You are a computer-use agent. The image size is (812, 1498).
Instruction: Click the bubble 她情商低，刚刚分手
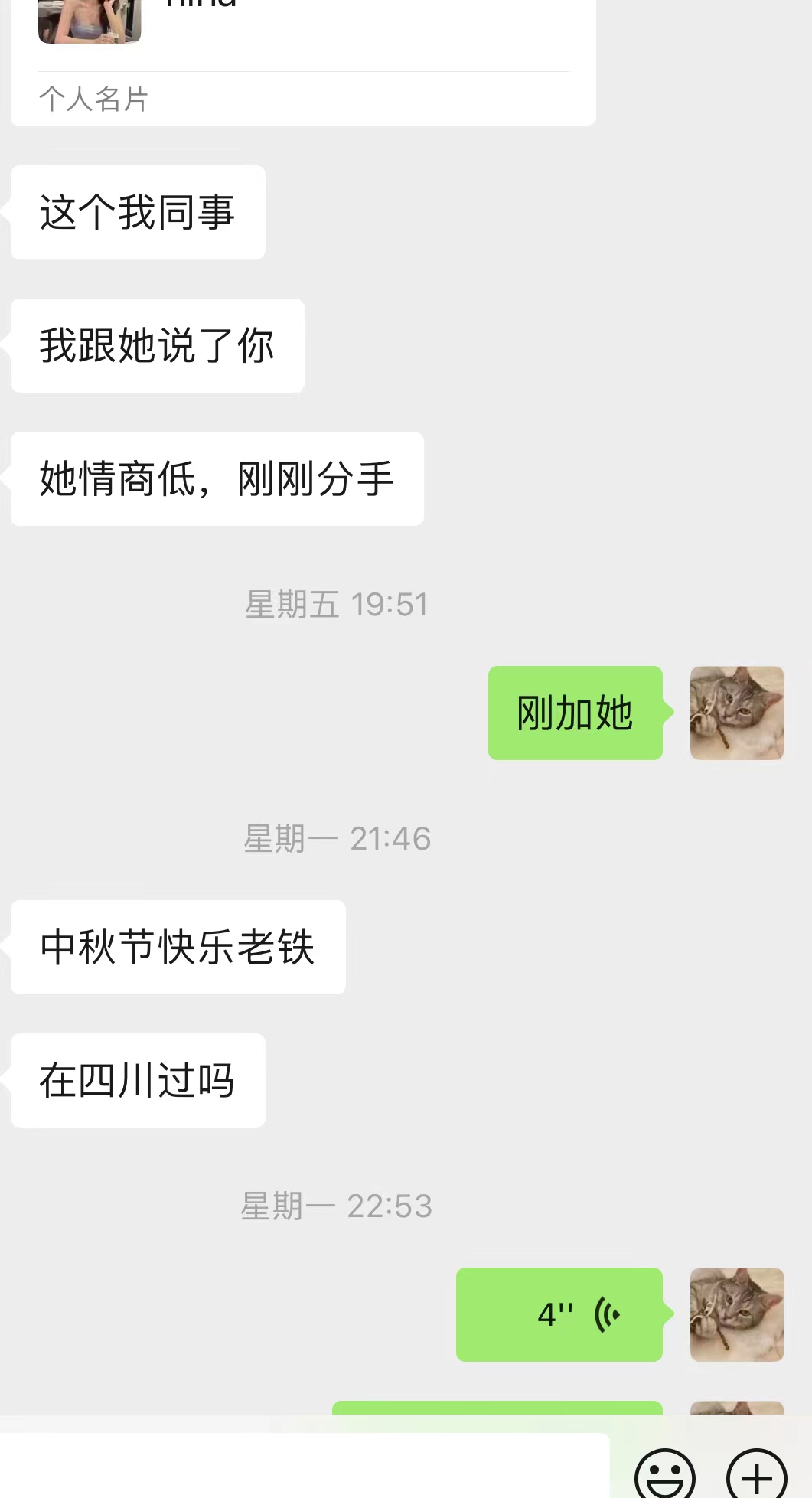coord(217,477)
